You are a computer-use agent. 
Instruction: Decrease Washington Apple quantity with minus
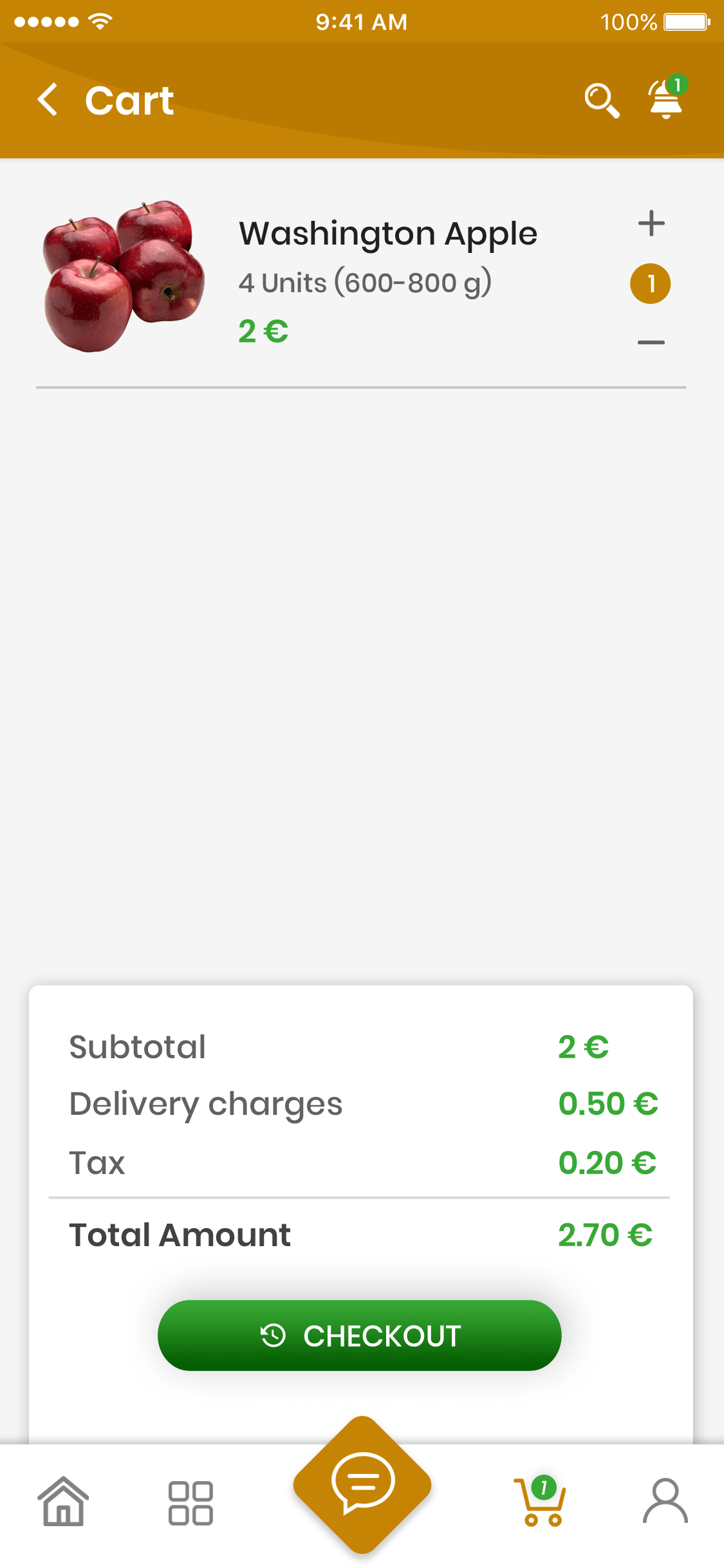click(651, 342)
